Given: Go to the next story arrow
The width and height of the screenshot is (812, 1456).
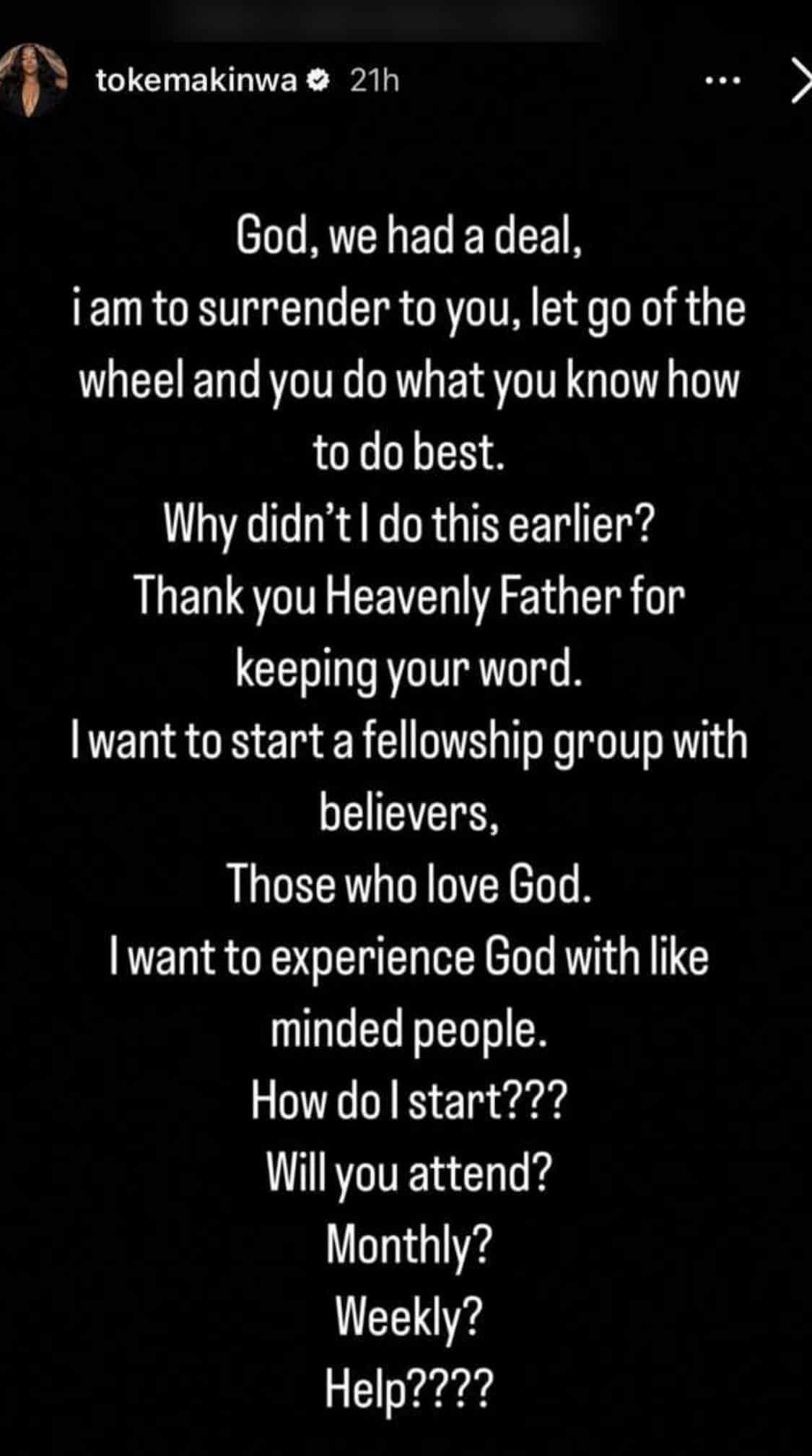Looking at the screenshot, I should [800, 81].
